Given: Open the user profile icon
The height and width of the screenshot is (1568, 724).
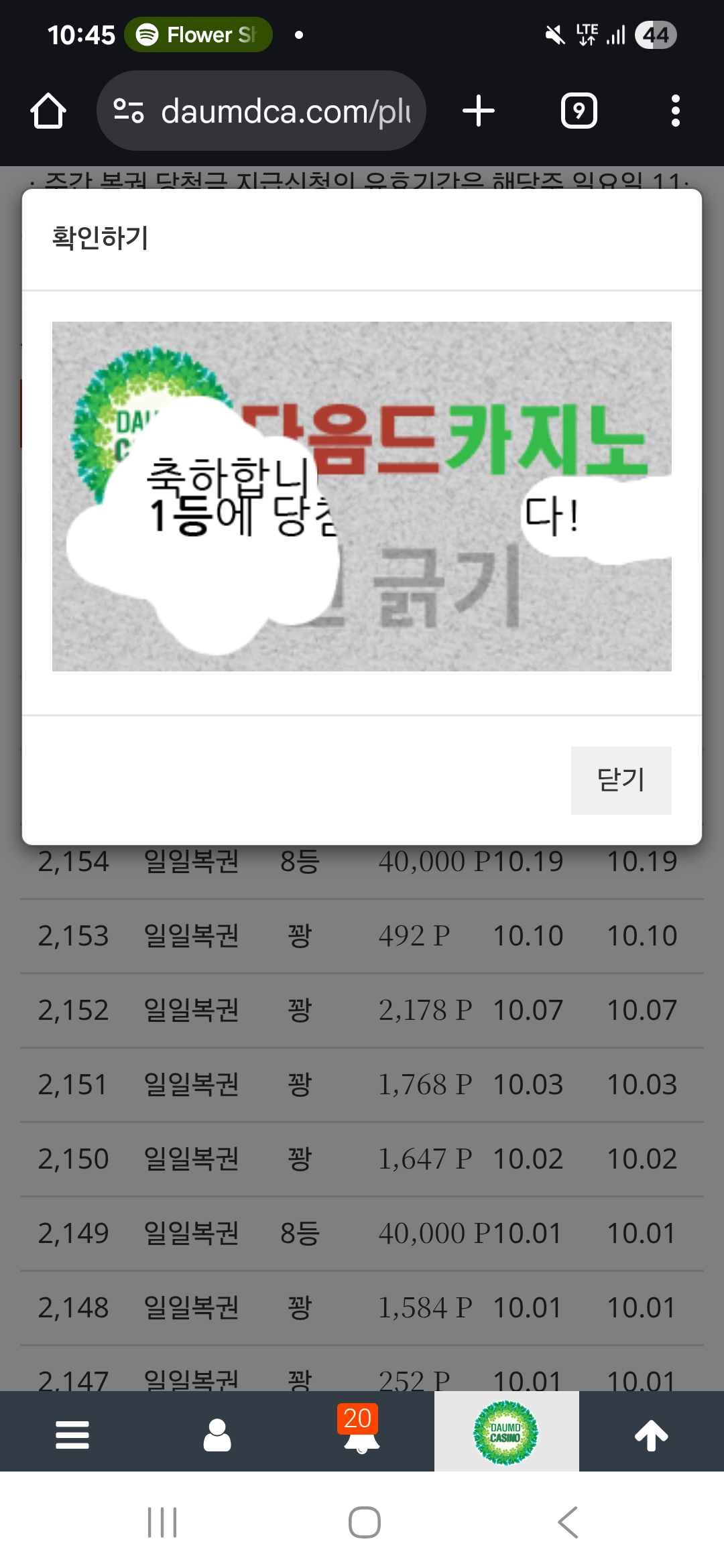Looking at the screenshot, I should (217, 1435).
